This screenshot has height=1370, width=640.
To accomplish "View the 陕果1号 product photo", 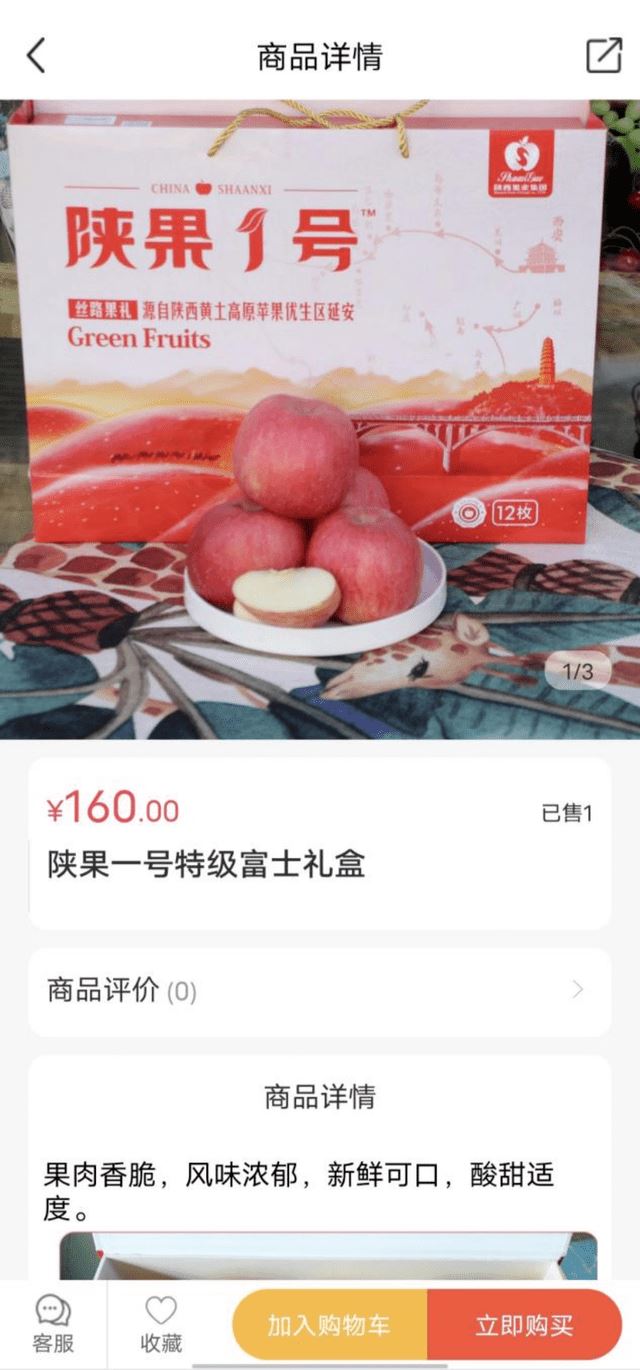I will (x=319, y=418).
